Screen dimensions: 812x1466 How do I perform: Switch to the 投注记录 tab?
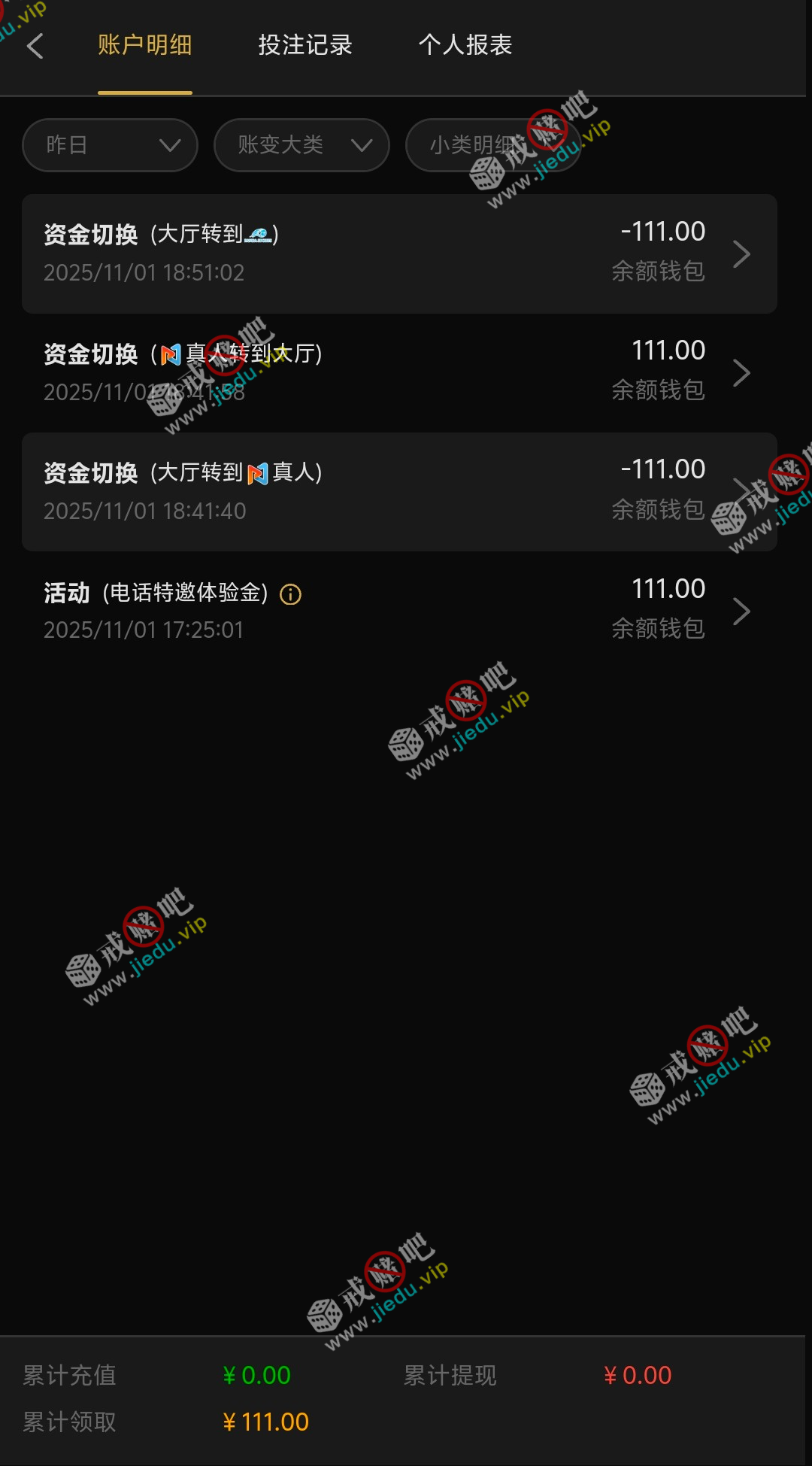point(305,45)
